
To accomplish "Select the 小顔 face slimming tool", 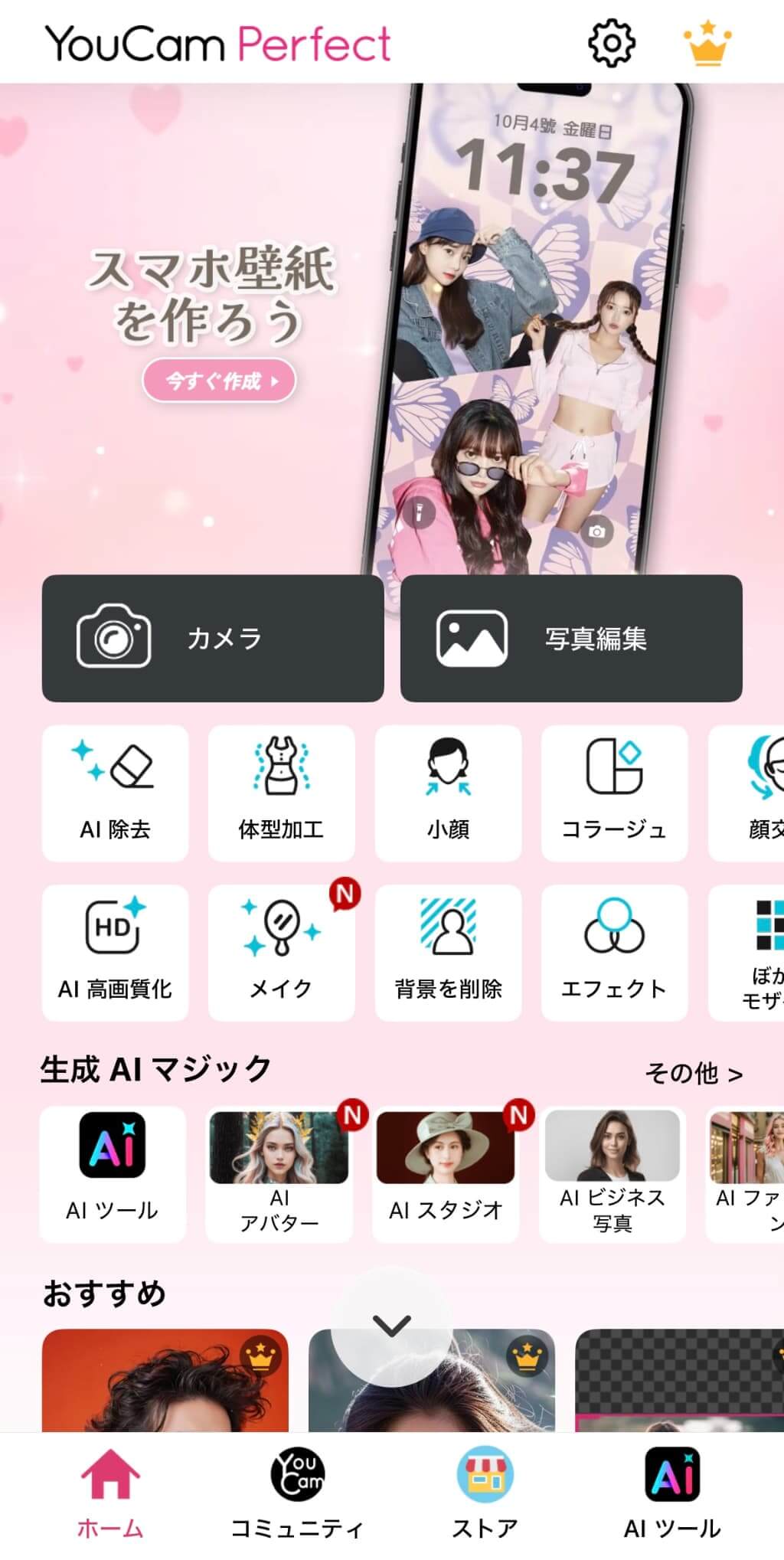I will coord(447,793).
